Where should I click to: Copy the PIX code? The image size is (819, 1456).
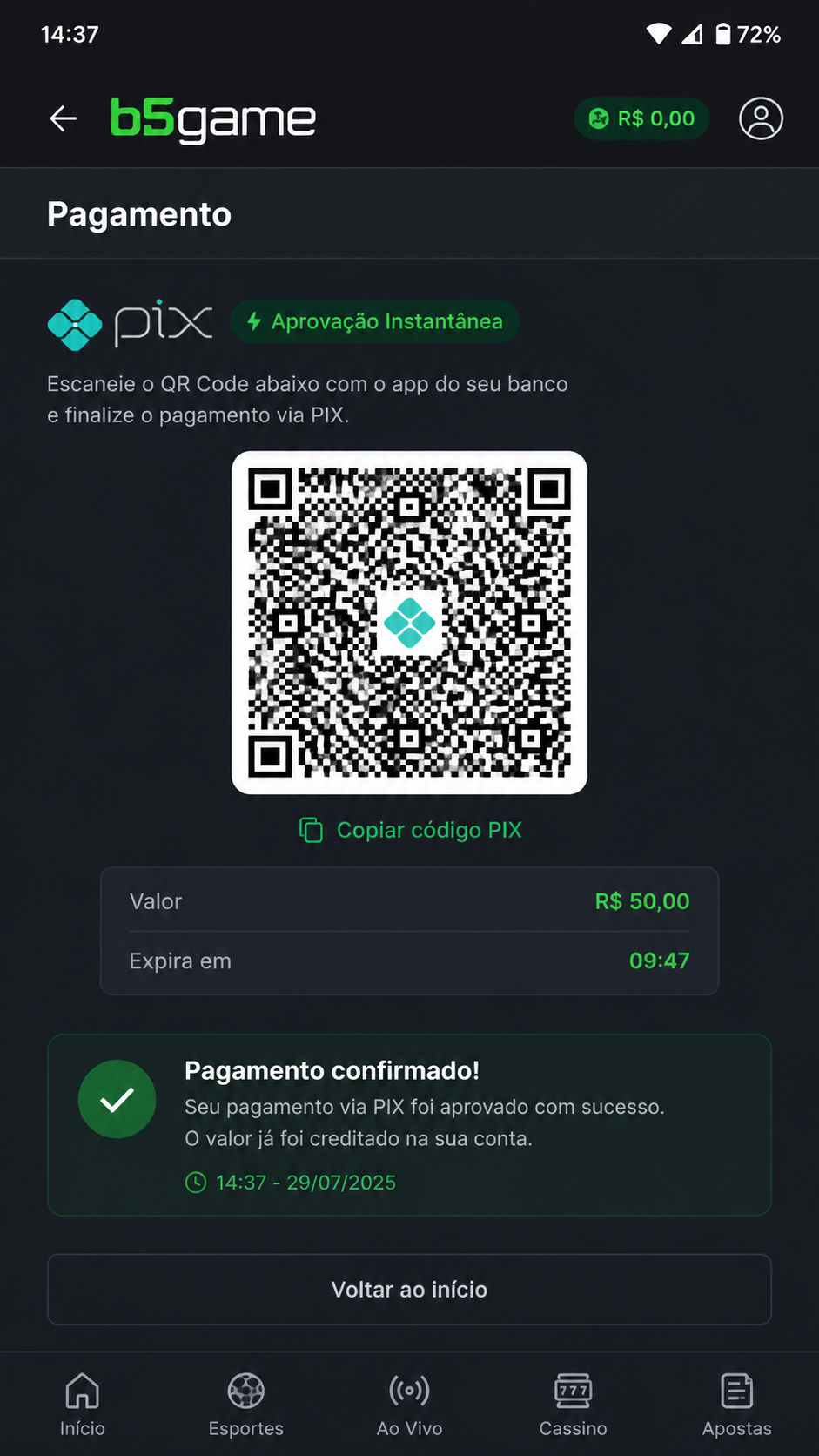click(410, 830)
